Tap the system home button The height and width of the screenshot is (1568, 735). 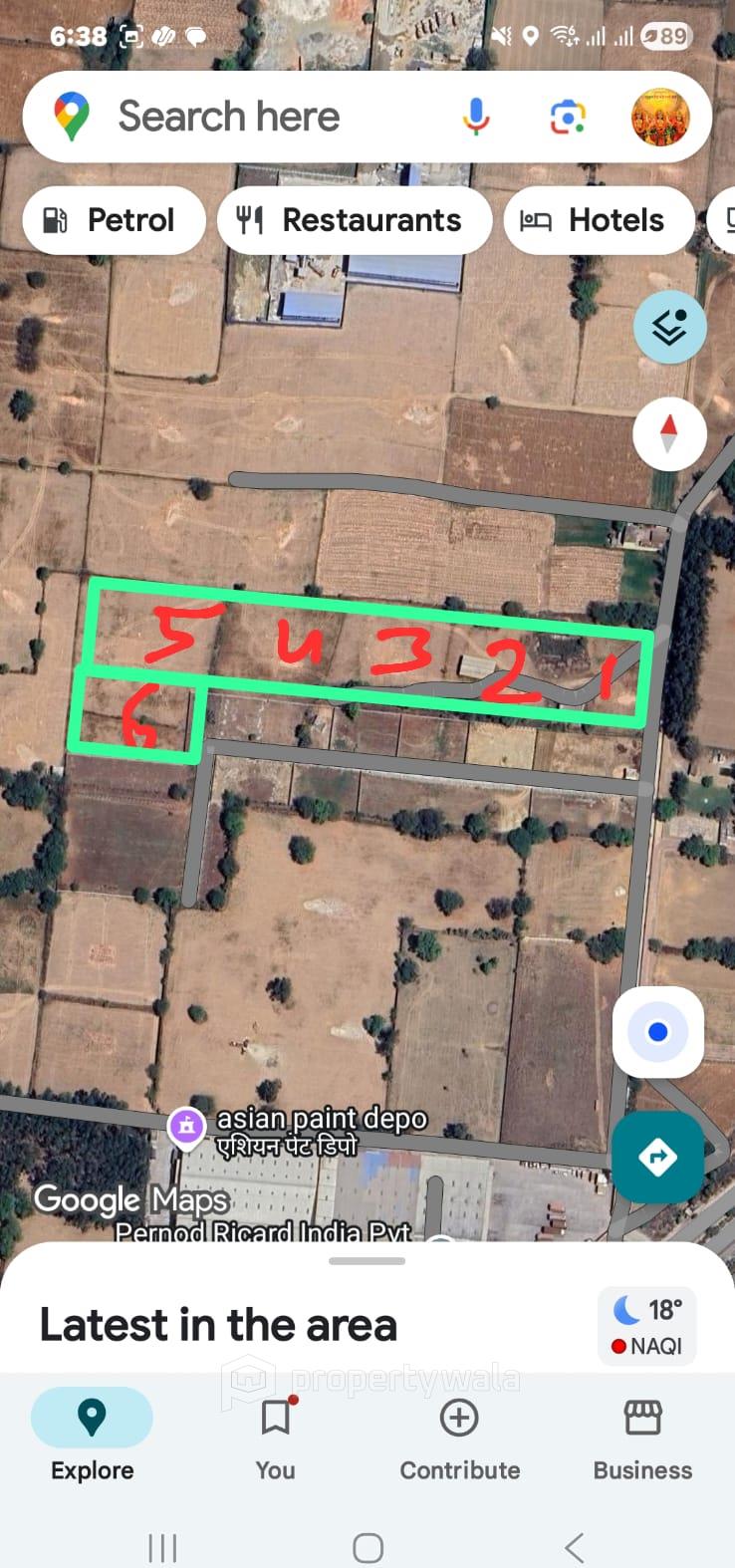pos(367,1547)
